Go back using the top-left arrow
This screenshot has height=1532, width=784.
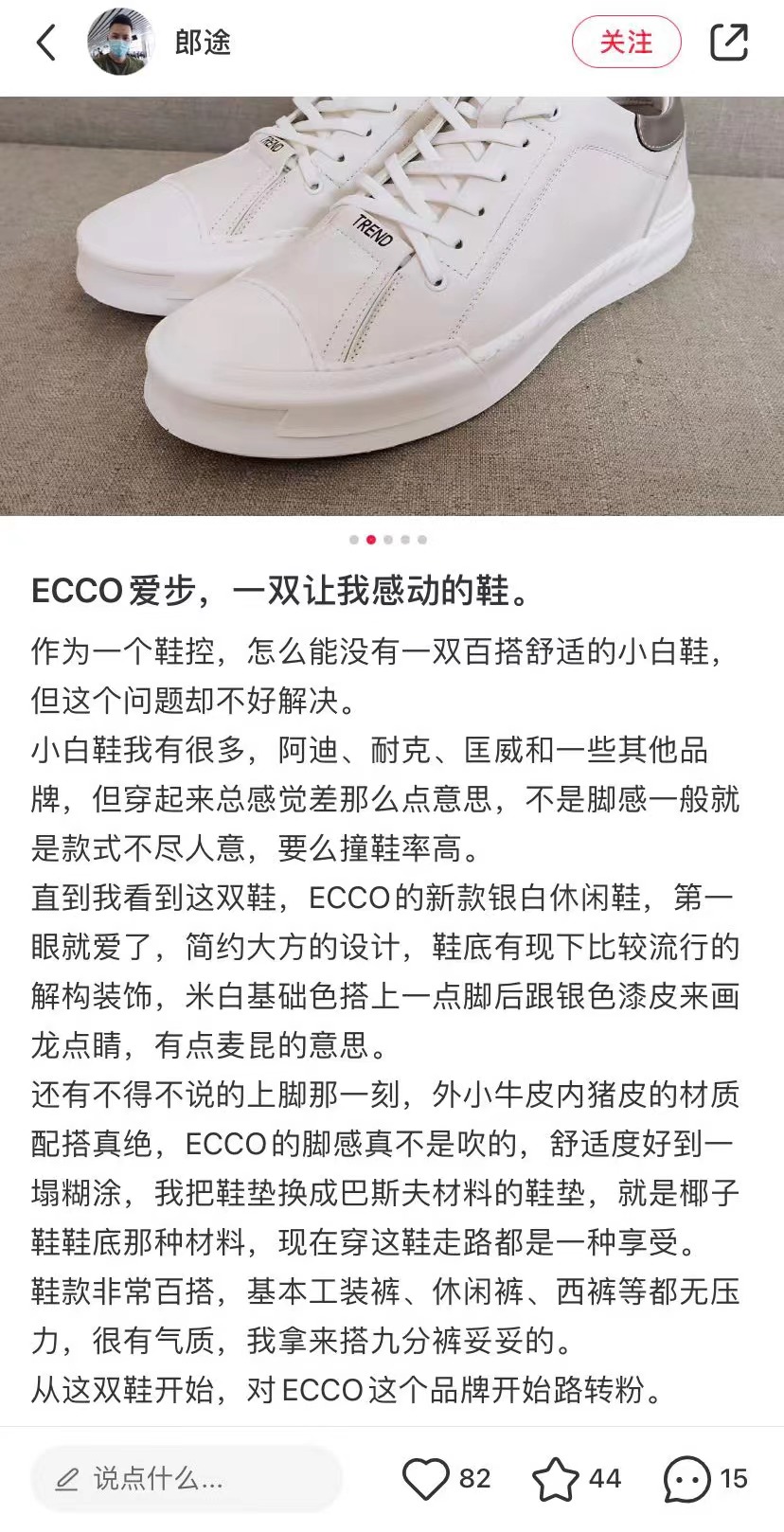(x=45, y=43)
